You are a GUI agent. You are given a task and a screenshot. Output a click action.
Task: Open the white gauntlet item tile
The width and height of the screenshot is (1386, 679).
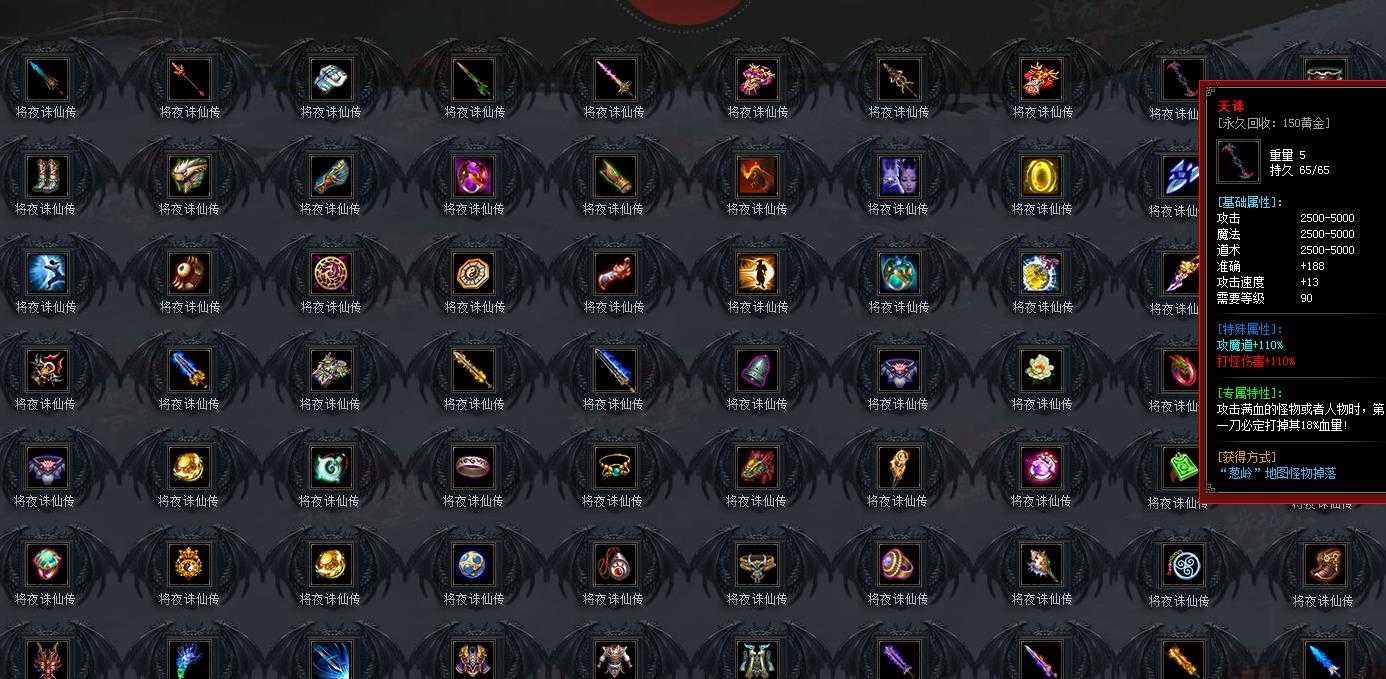(331, 78)
